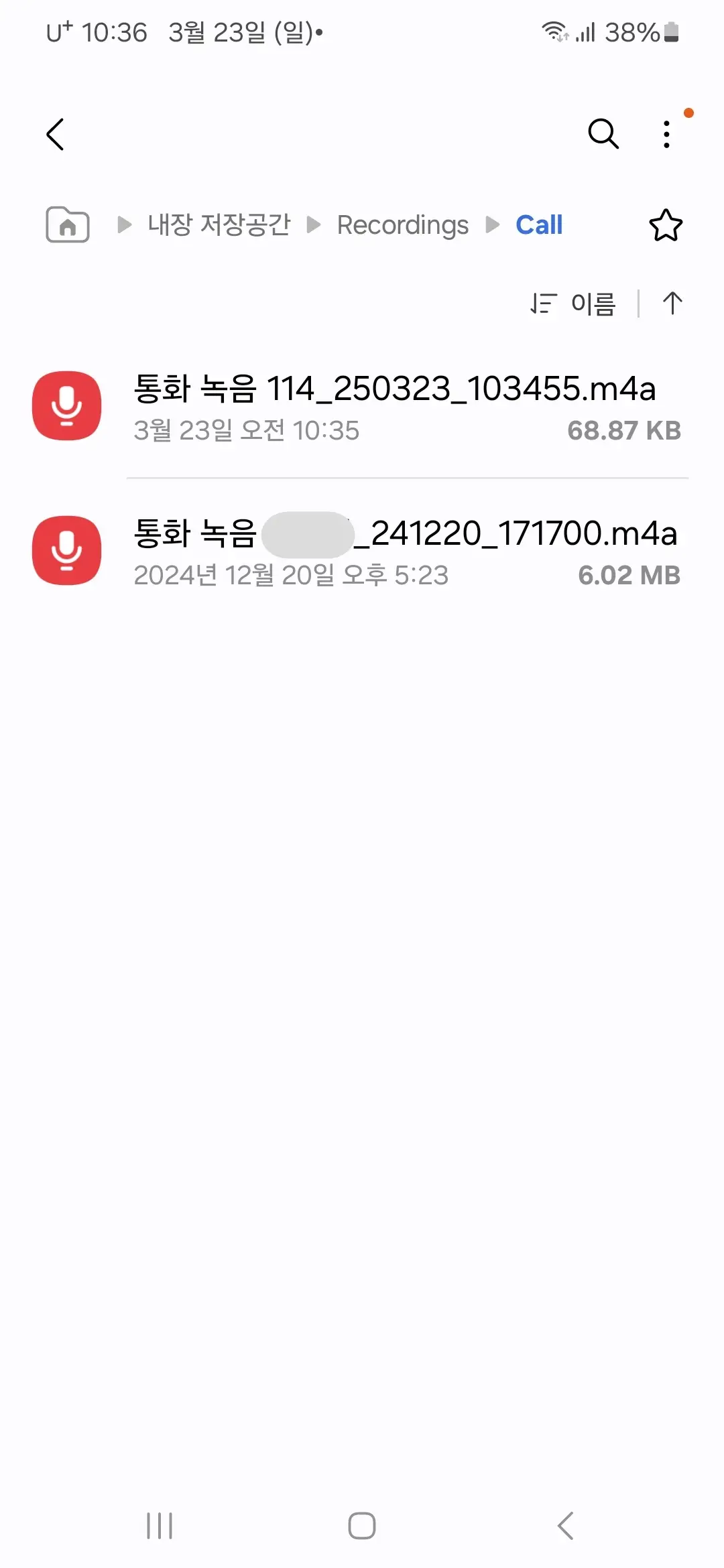Navigate to the Recordings breadcrumb item

click(402, 225)
